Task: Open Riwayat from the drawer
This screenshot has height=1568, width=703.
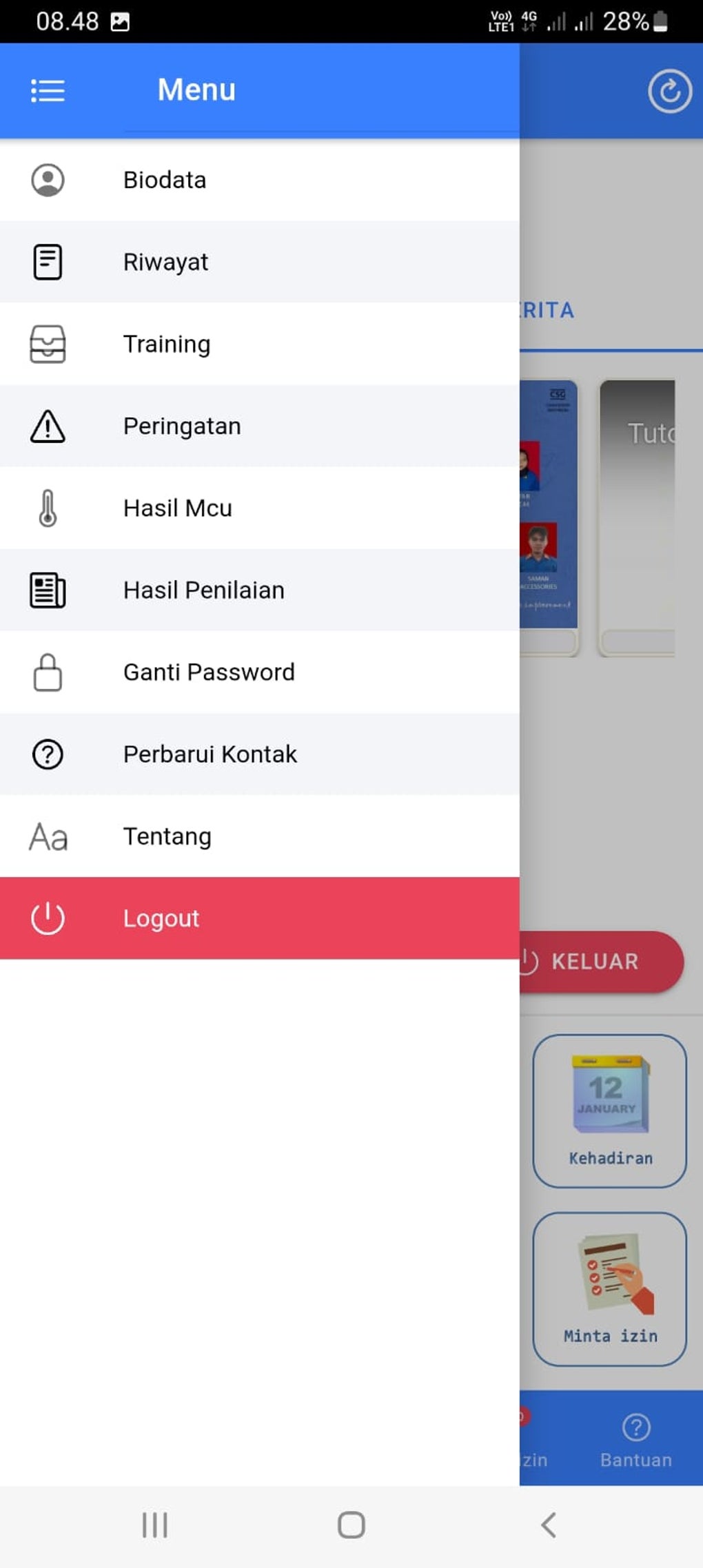Action: point(259,262)
